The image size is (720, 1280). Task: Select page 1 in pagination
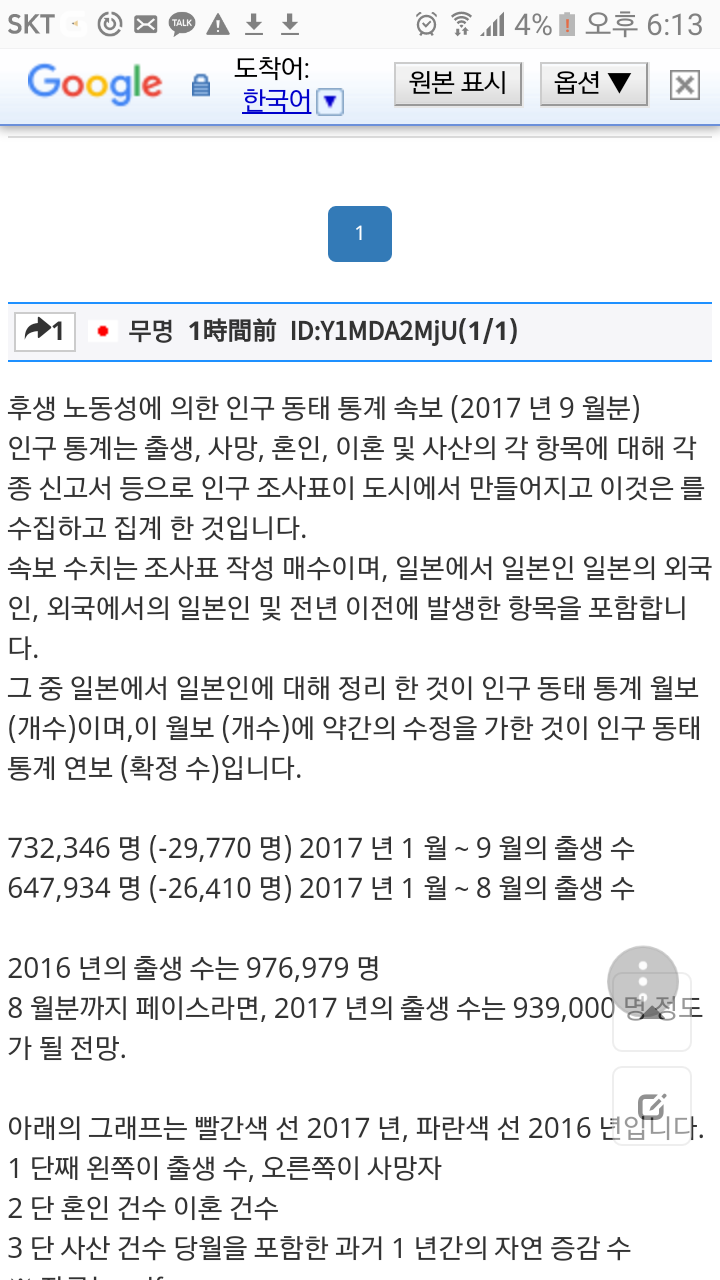(x=360, y=234)
